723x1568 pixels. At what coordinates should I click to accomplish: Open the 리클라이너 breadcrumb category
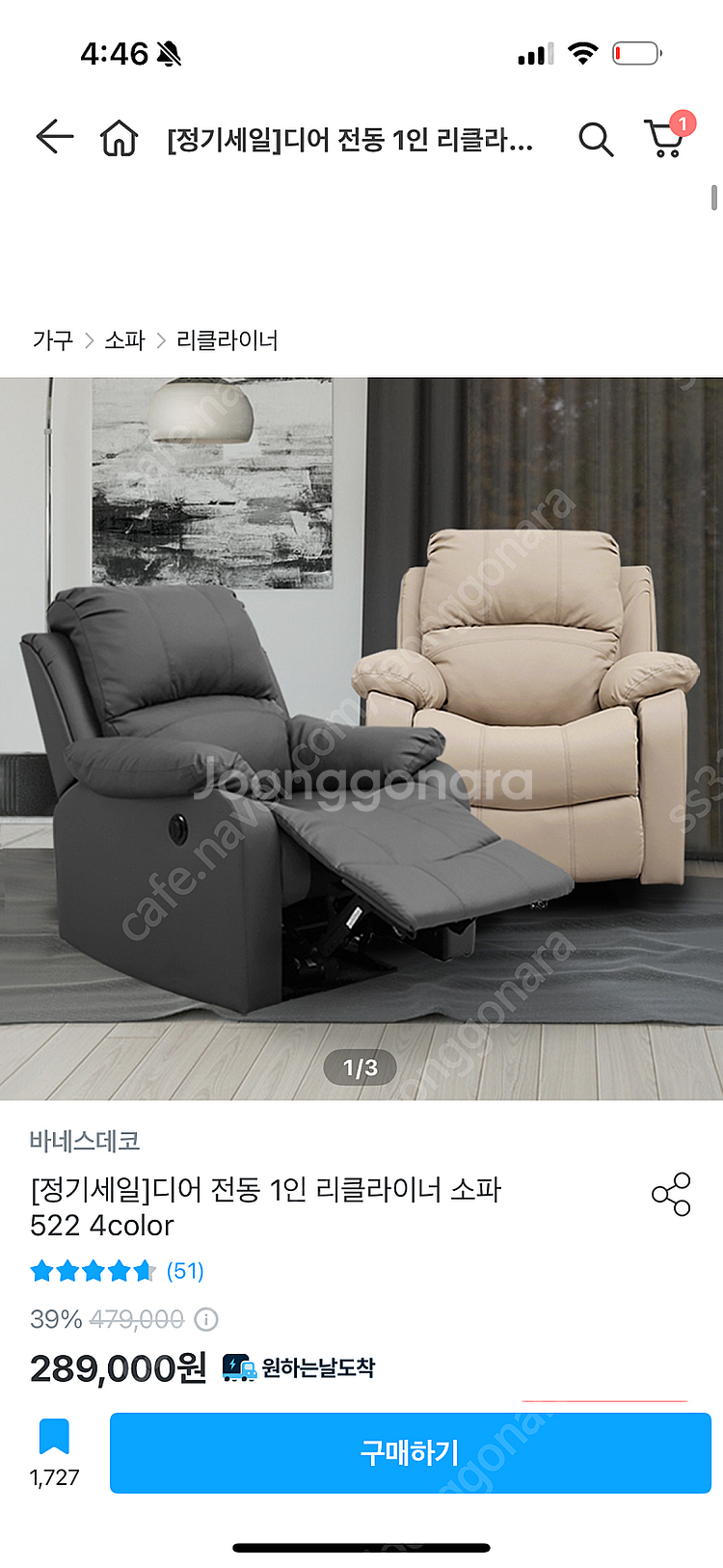click(x=228, y=340)
